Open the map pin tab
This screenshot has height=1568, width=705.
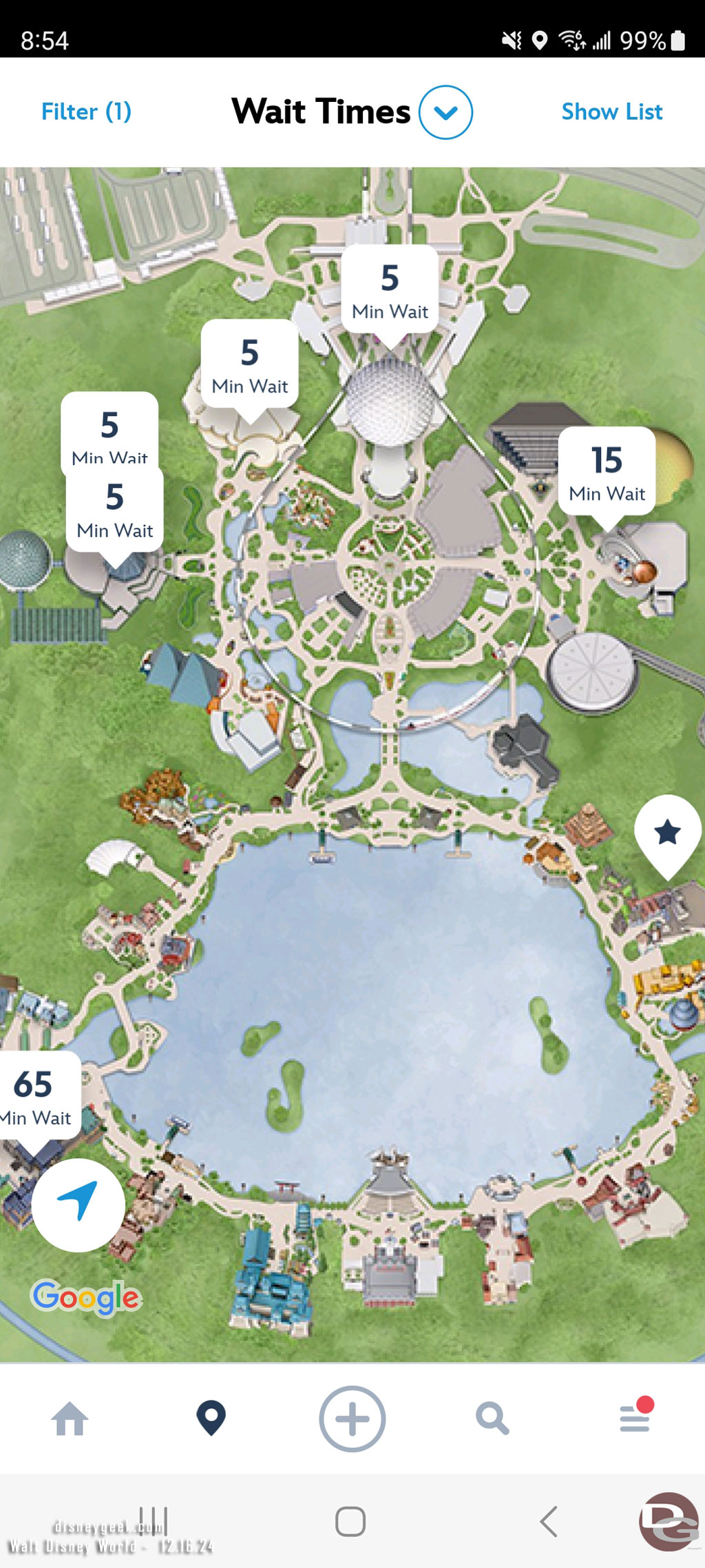211,1419
